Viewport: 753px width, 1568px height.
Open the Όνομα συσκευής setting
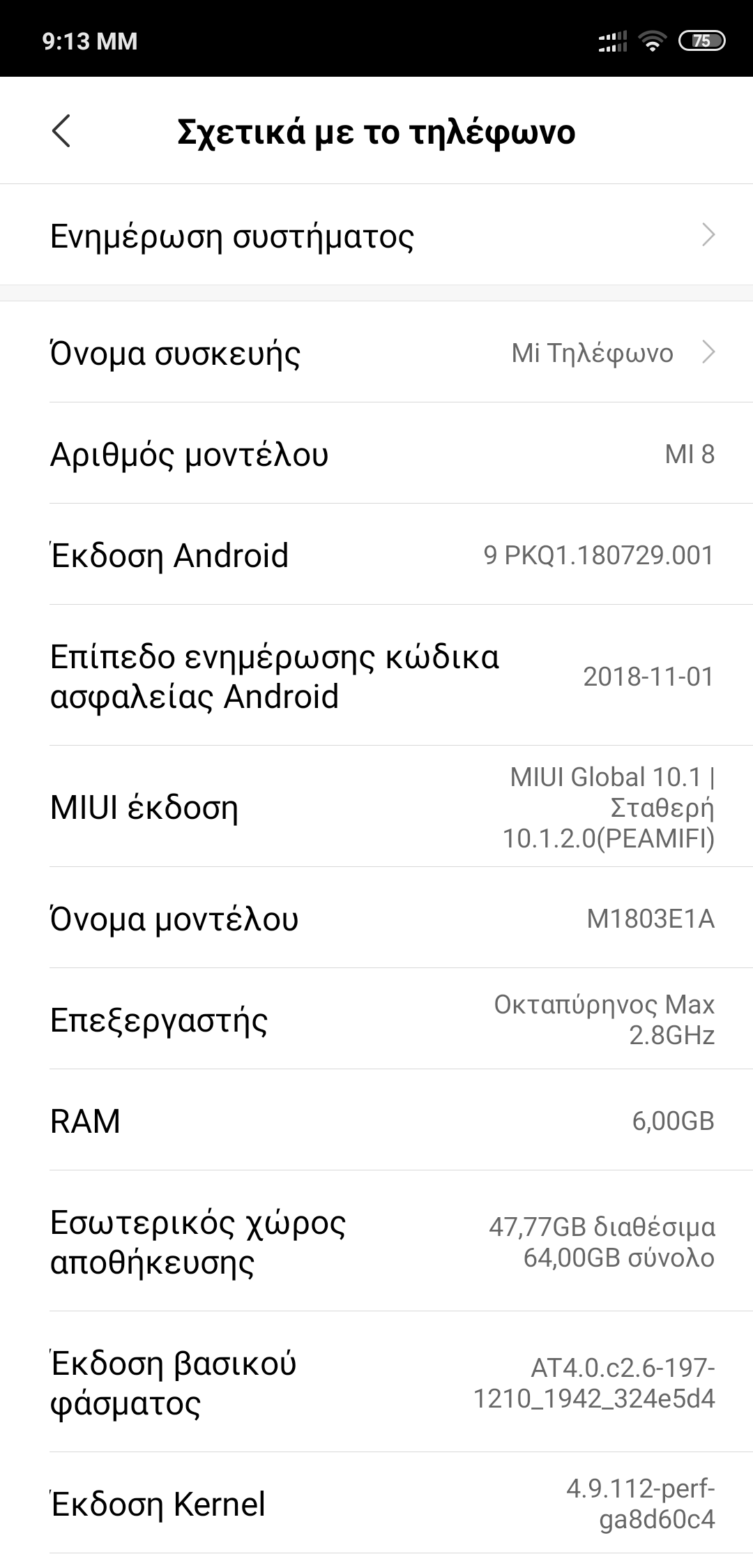[x=376, y=353]
